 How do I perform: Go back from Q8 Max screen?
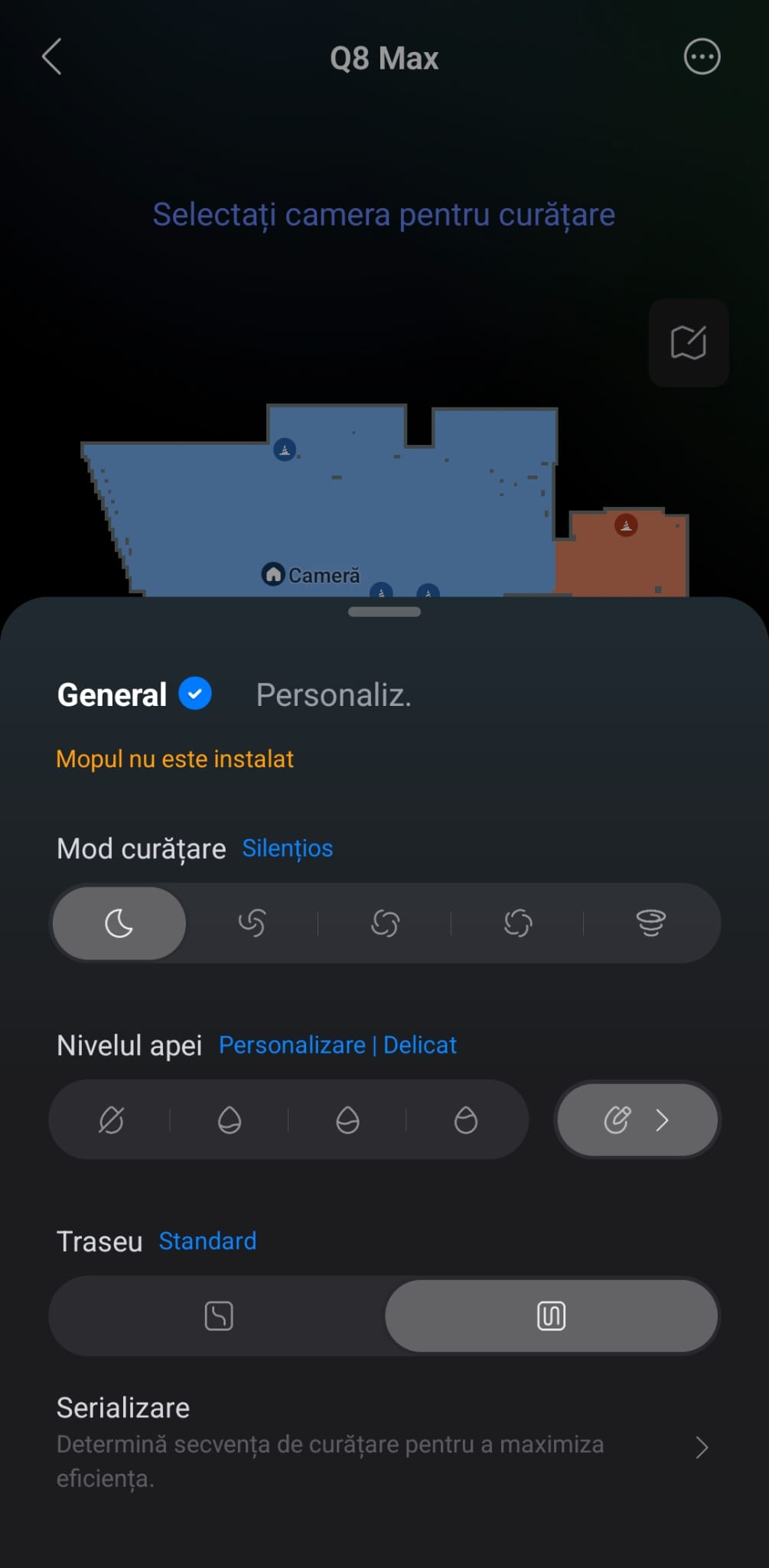coord(51,57)
